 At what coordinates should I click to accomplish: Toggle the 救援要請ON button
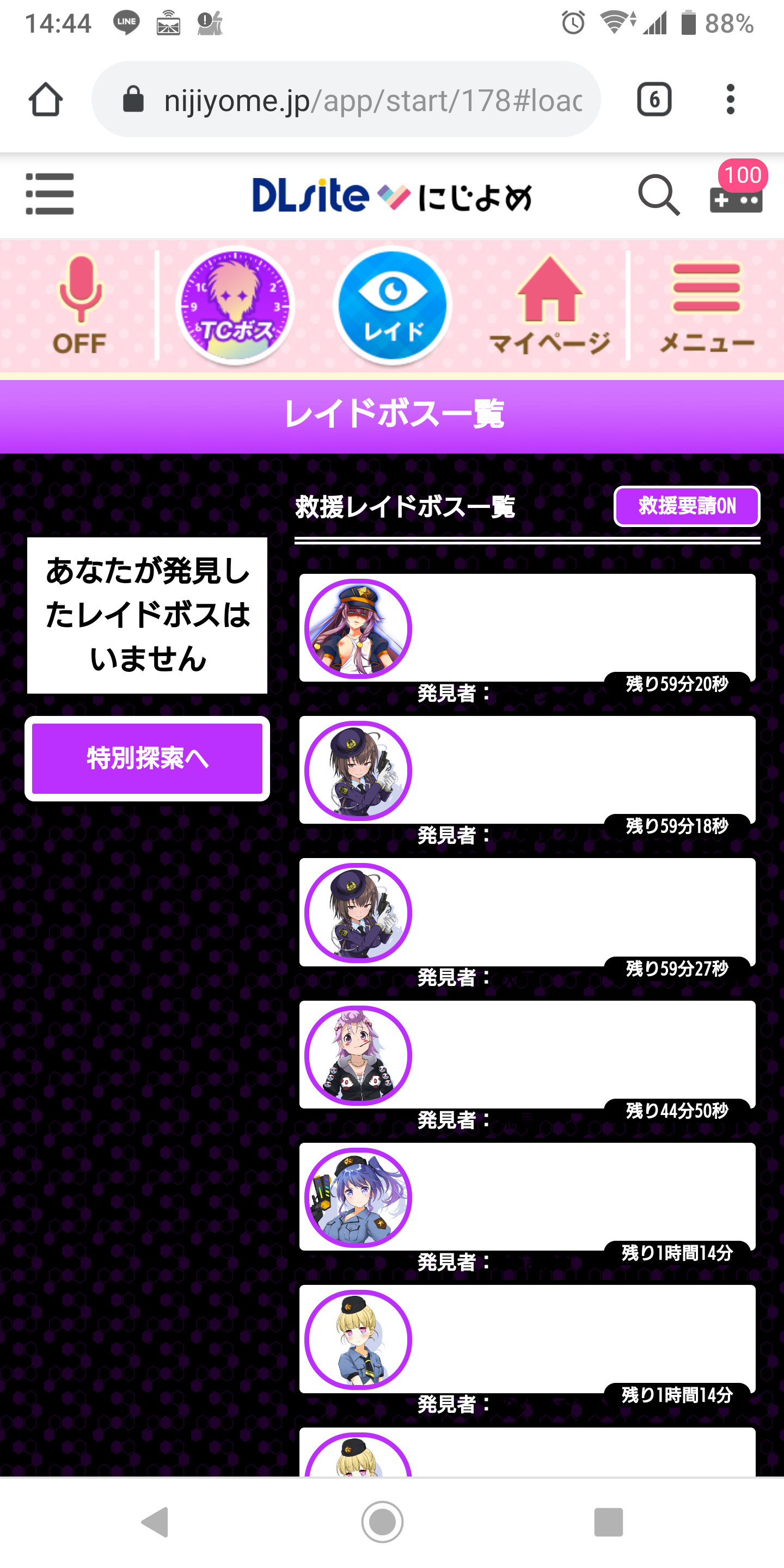(687, 506)
